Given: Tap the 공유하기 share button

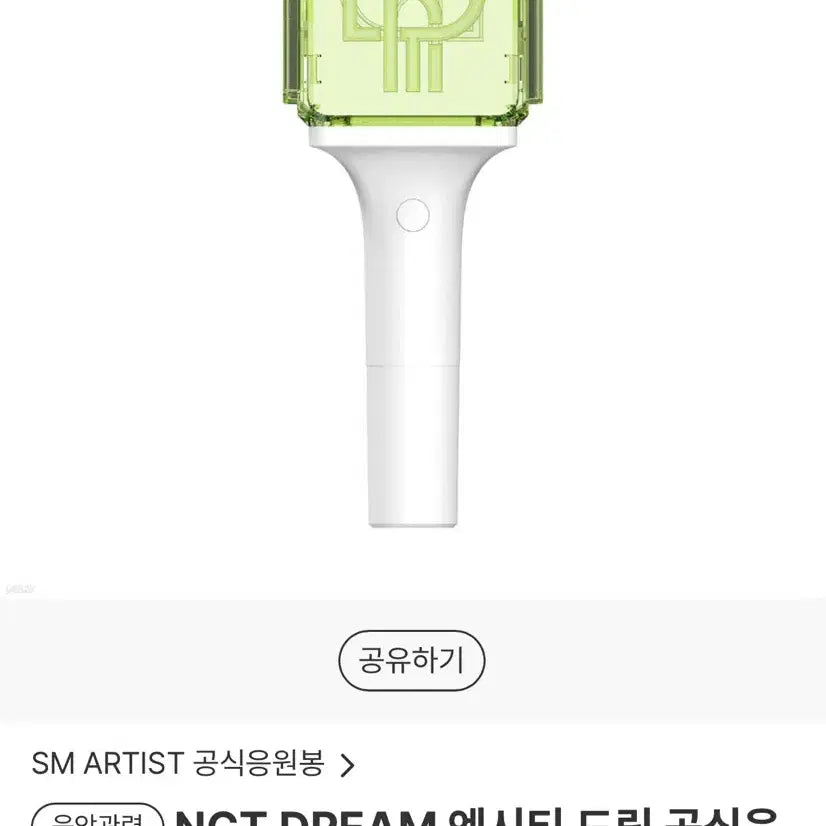Looking at the screenshot, I should pos(412,660).
